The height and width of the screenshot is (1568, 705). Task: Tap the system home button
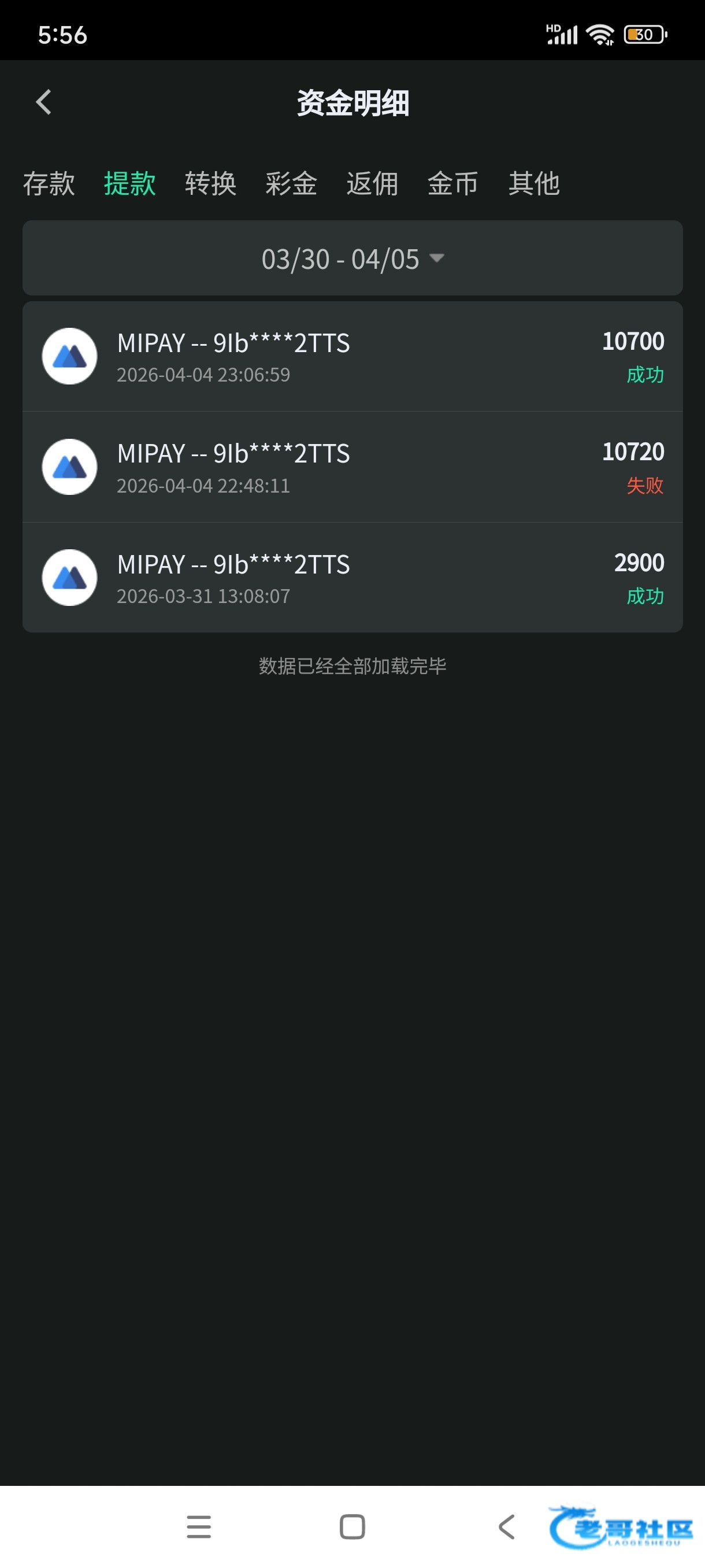(x=352, y=1526)
